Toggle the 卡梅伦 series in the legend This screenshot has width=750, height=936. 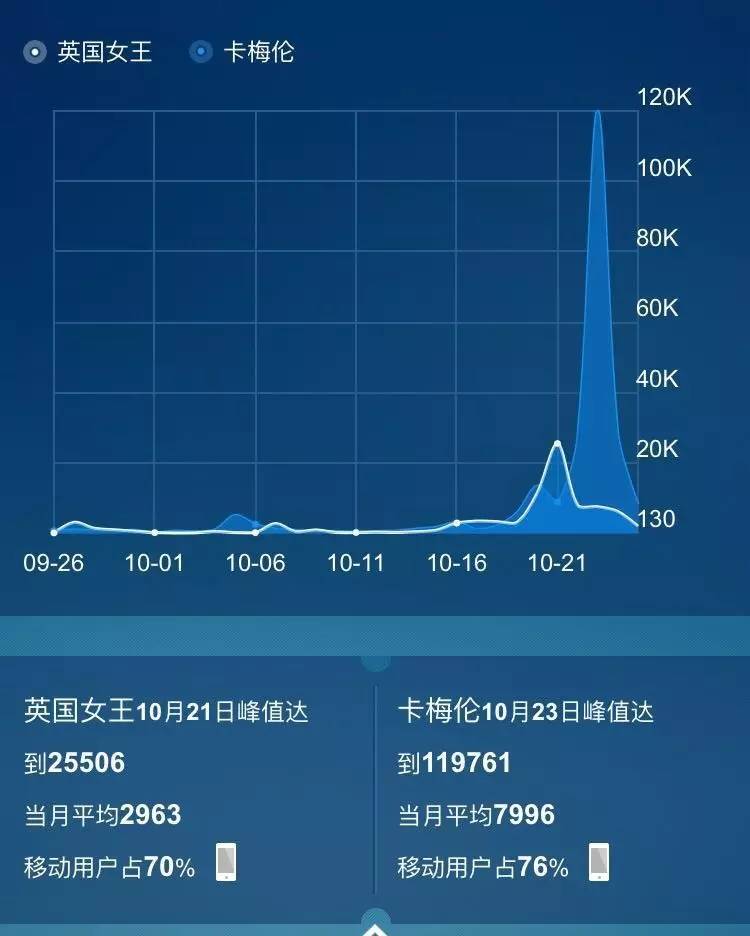(242, 52)
